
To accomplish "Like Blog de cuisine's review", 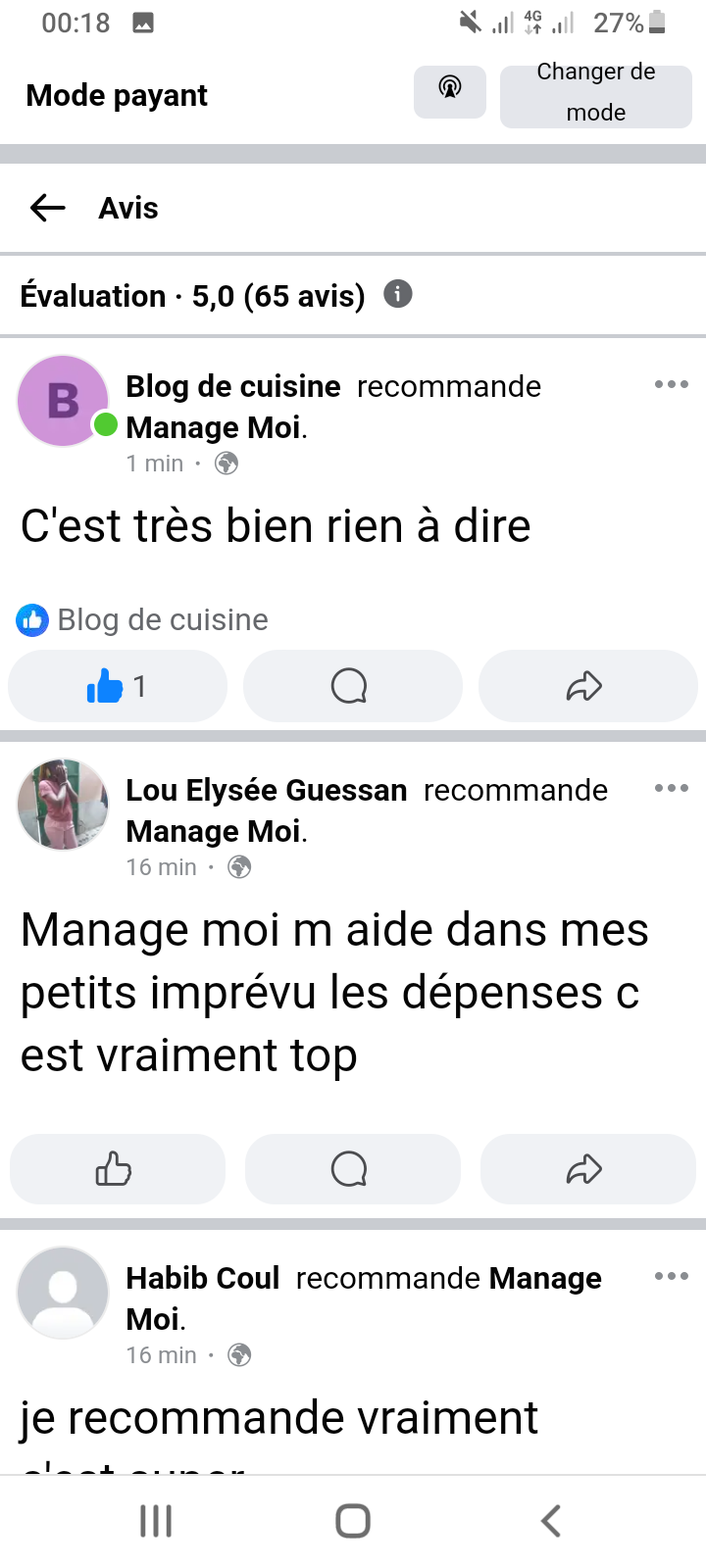I will pos(118,686).
